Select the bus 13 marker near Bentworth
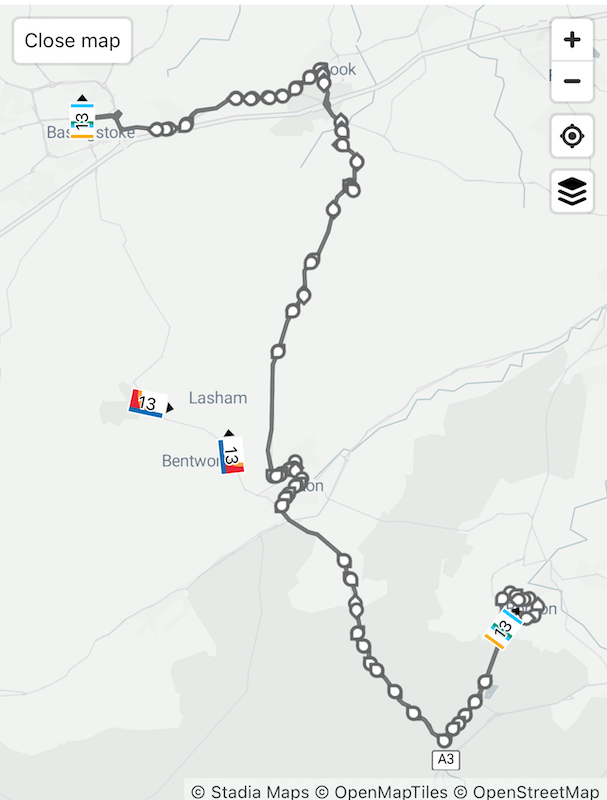 pyautogui.click(x=231, y=455)
